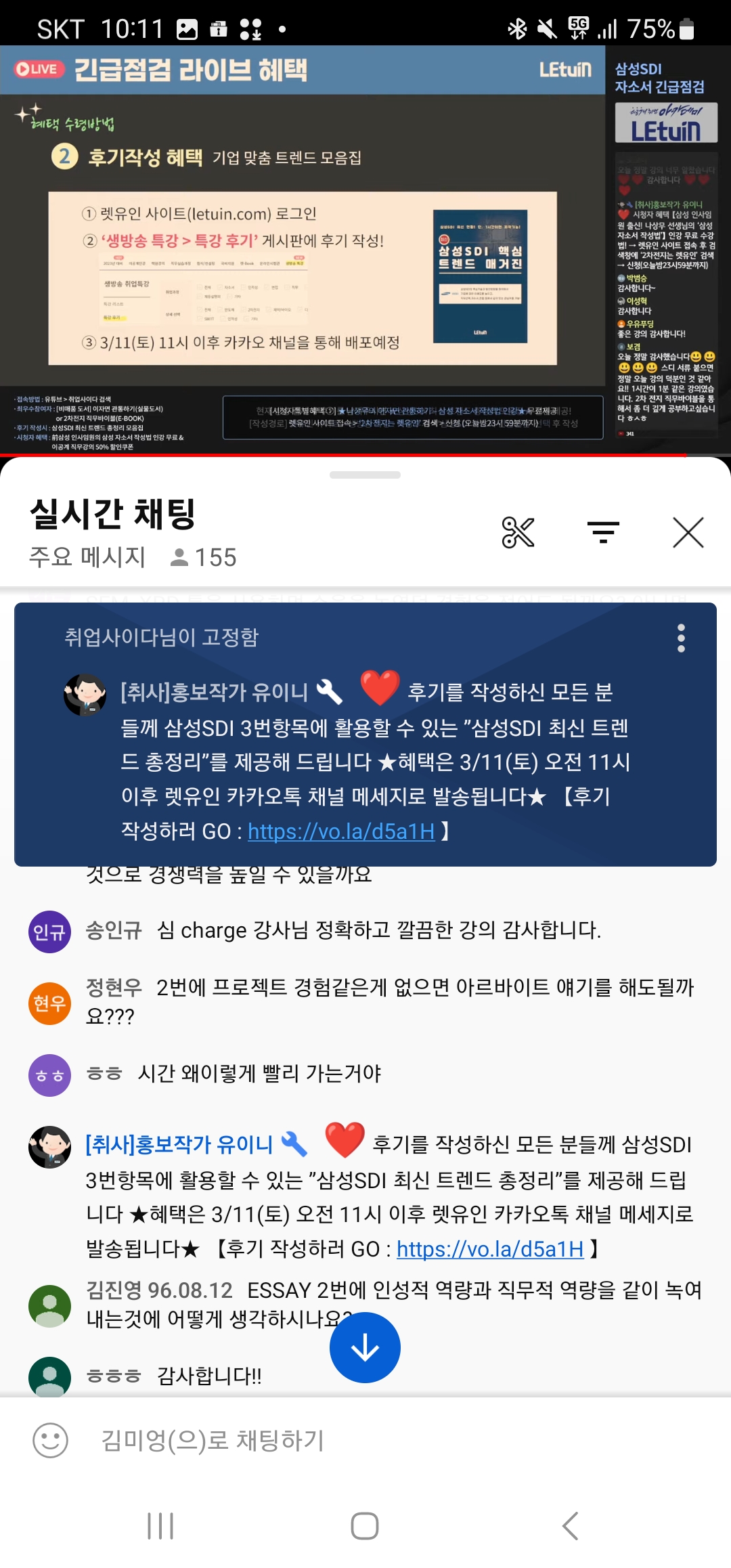This screenshot has width=731, height=1568.
Task: Go back using the system back button
Action: (x=571, y=1526)
